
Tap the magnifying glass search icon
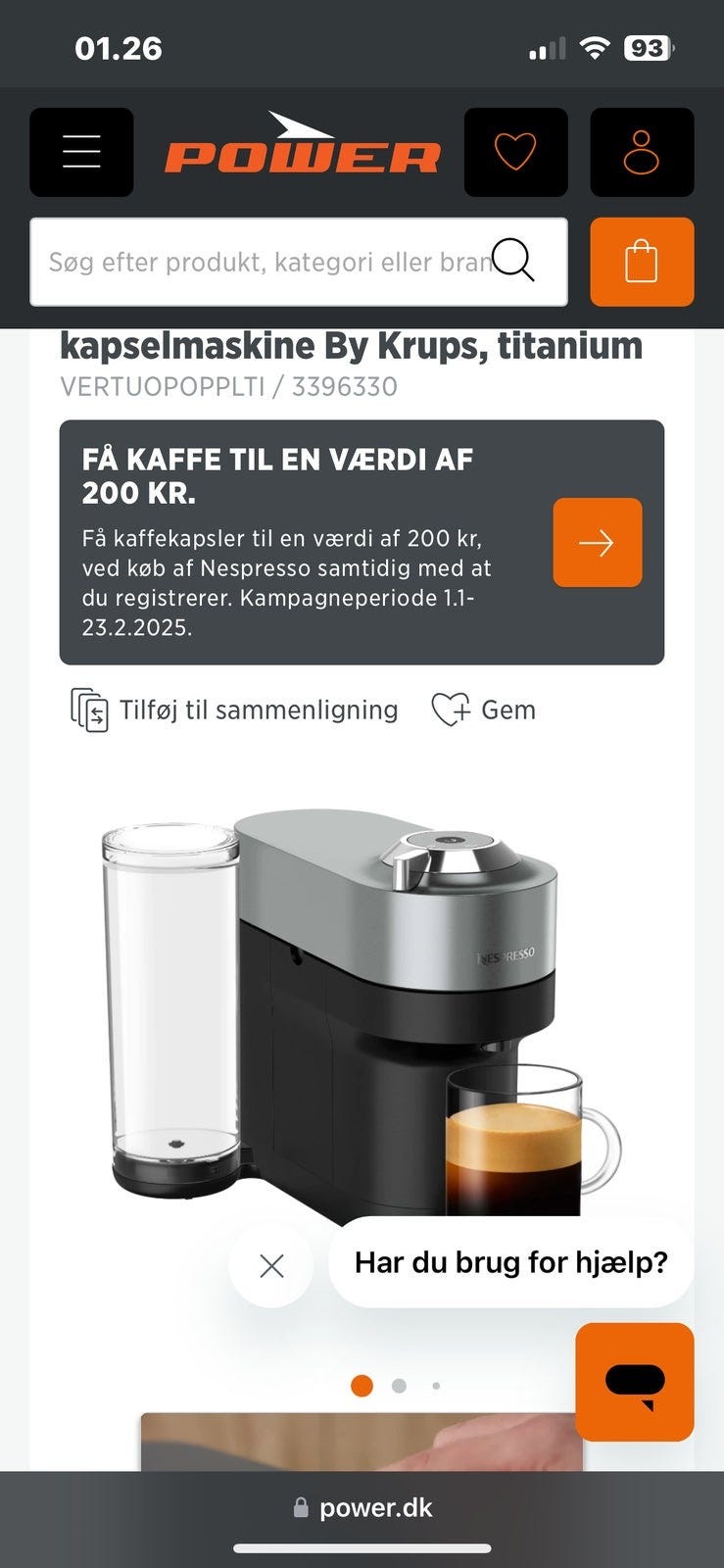pyautogui.click(x=512, y=261)
